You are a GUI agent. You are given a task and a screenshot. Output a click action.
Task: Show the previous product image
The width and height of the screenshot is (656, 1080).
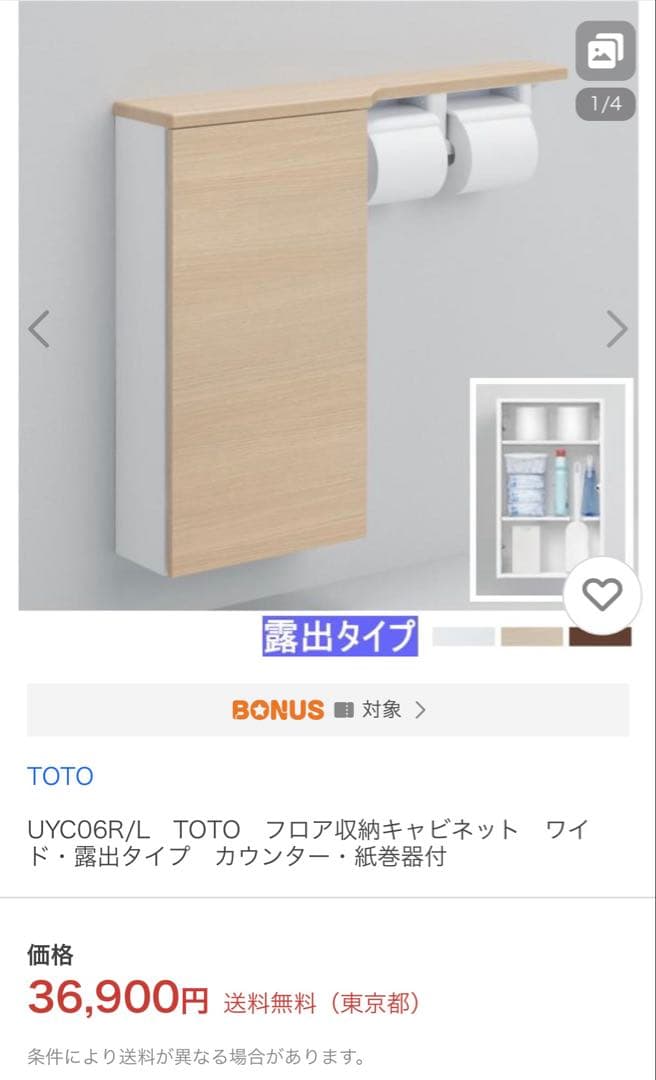point(39,329)
